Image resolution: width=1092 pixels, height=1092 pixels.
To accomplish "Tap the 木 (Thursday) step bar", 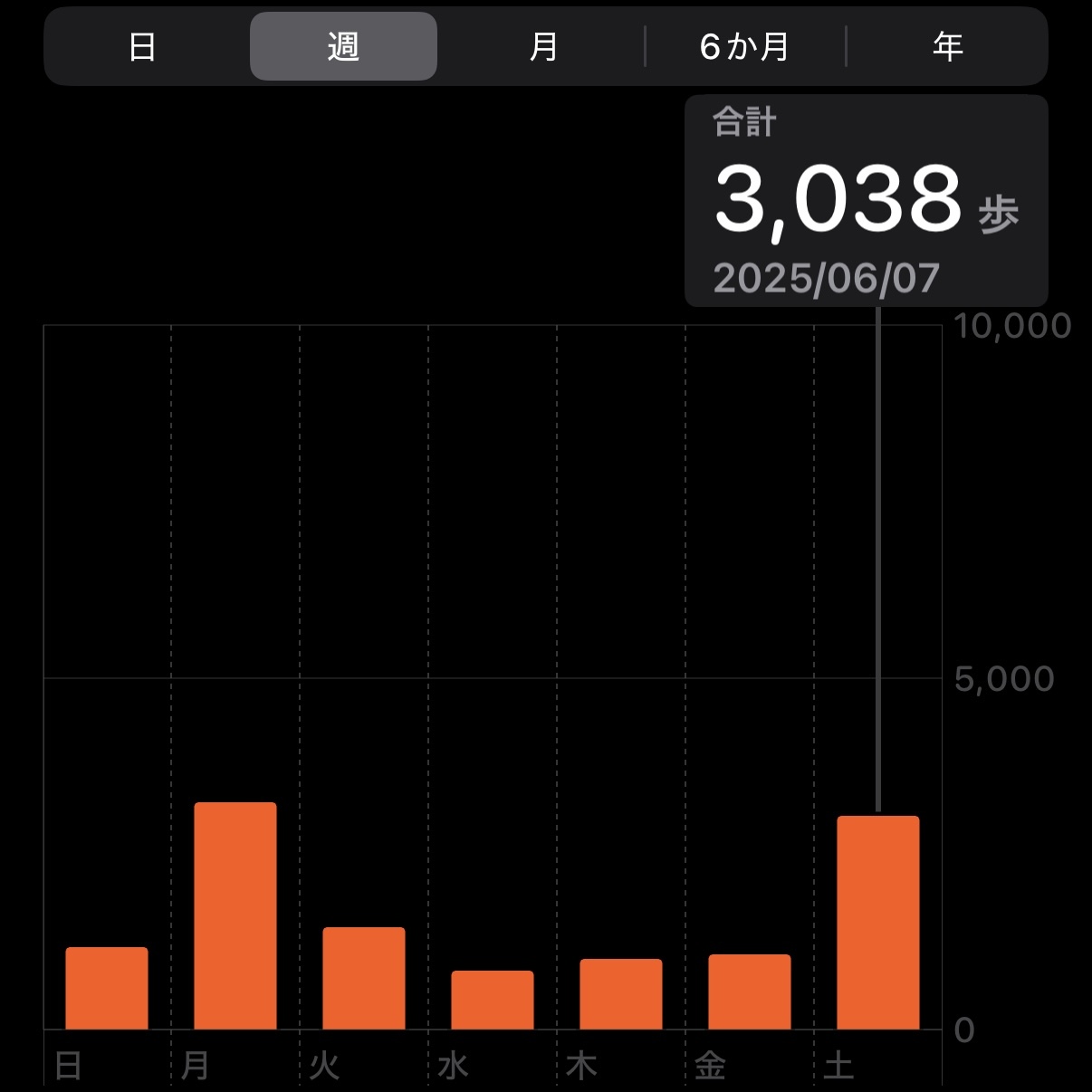I will pos(621,993).
